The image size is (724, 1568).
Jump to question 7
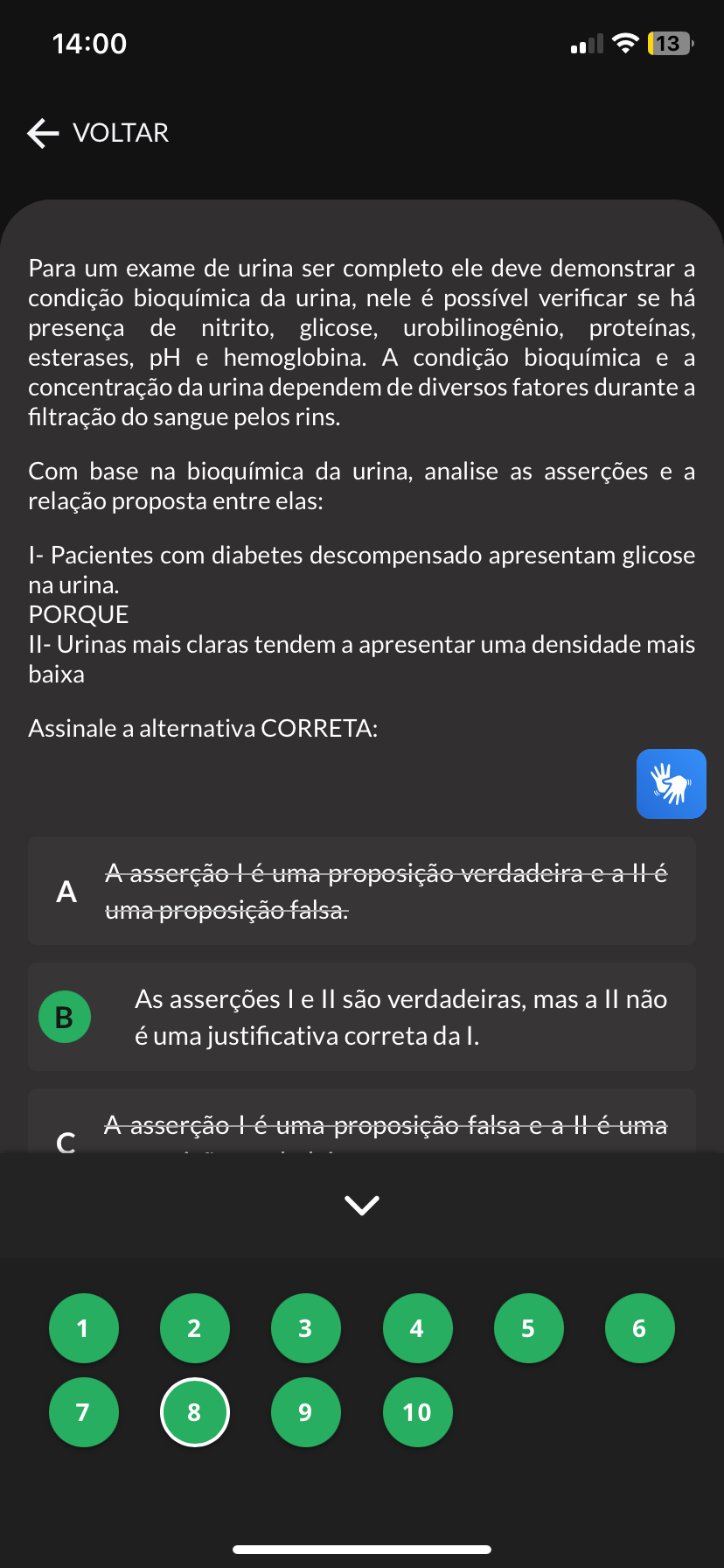(x=84, y=1412)
